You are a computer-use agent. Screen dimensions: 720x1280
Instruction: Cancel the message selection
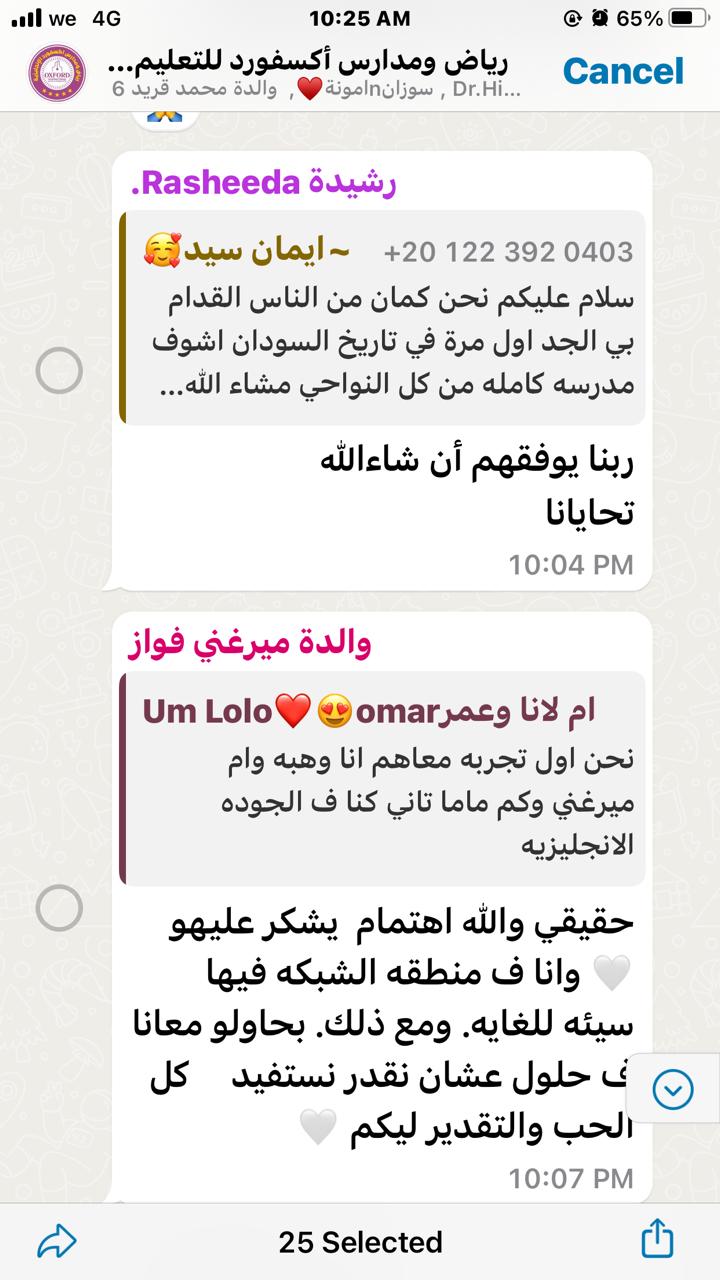(x=623, y=71)
